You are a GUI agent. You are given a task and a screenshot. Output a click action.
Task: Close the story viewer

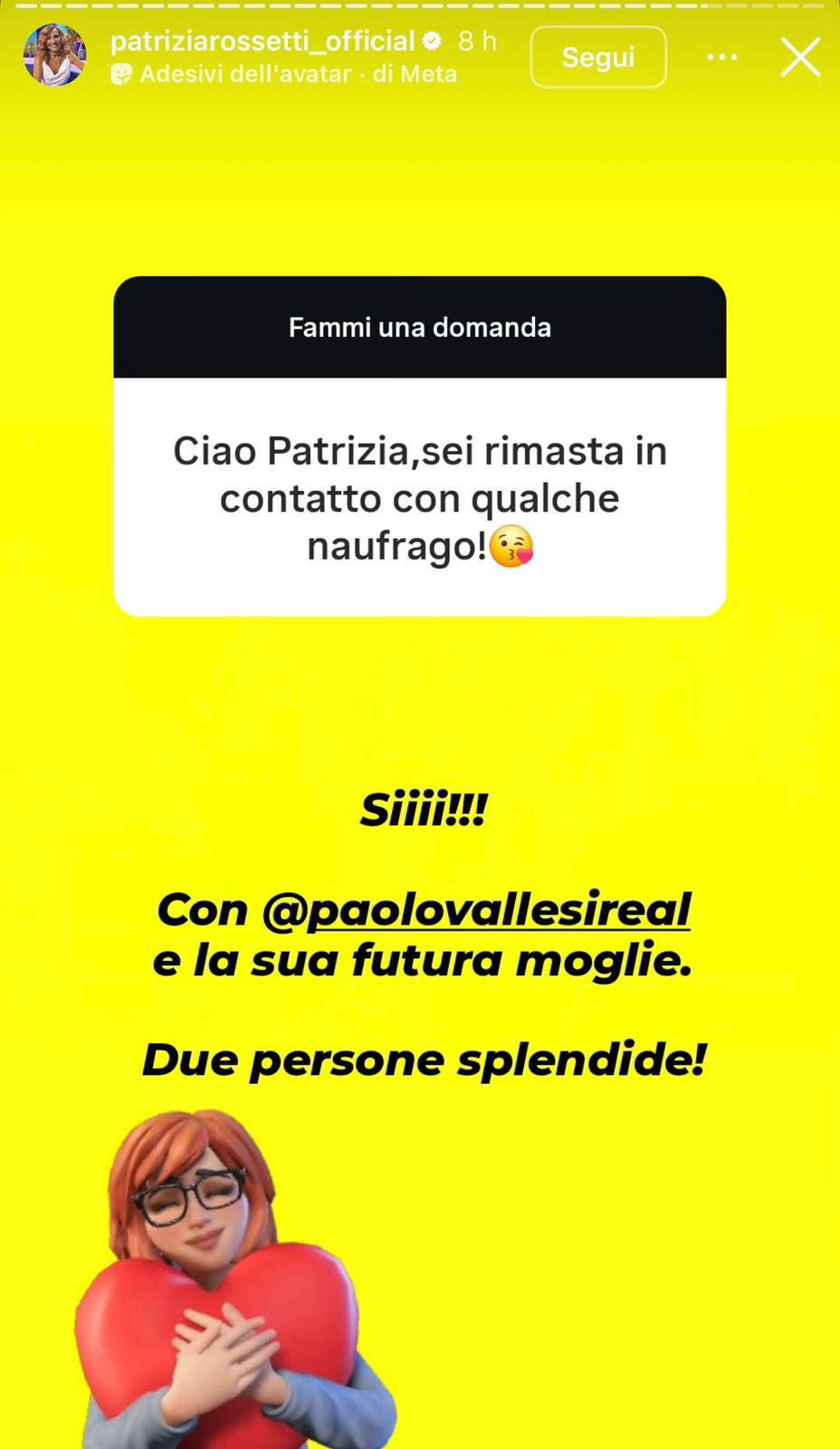tap(800, 57)
